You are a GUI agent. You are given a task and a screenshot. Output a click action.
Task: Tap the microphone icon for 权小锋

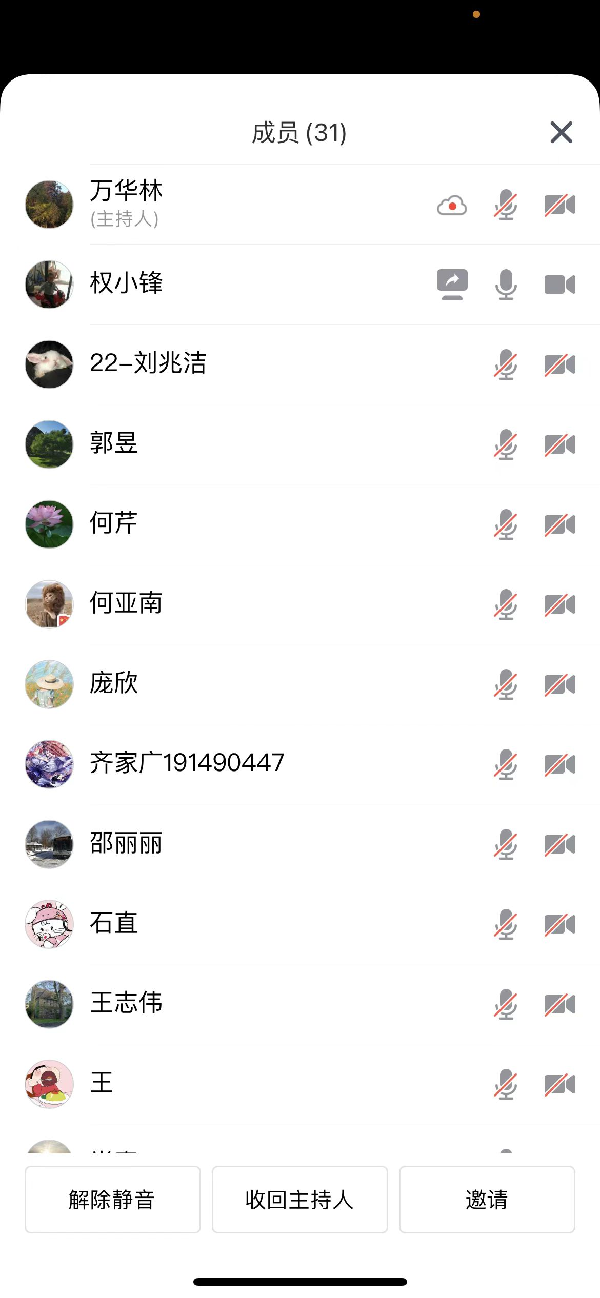506,284
